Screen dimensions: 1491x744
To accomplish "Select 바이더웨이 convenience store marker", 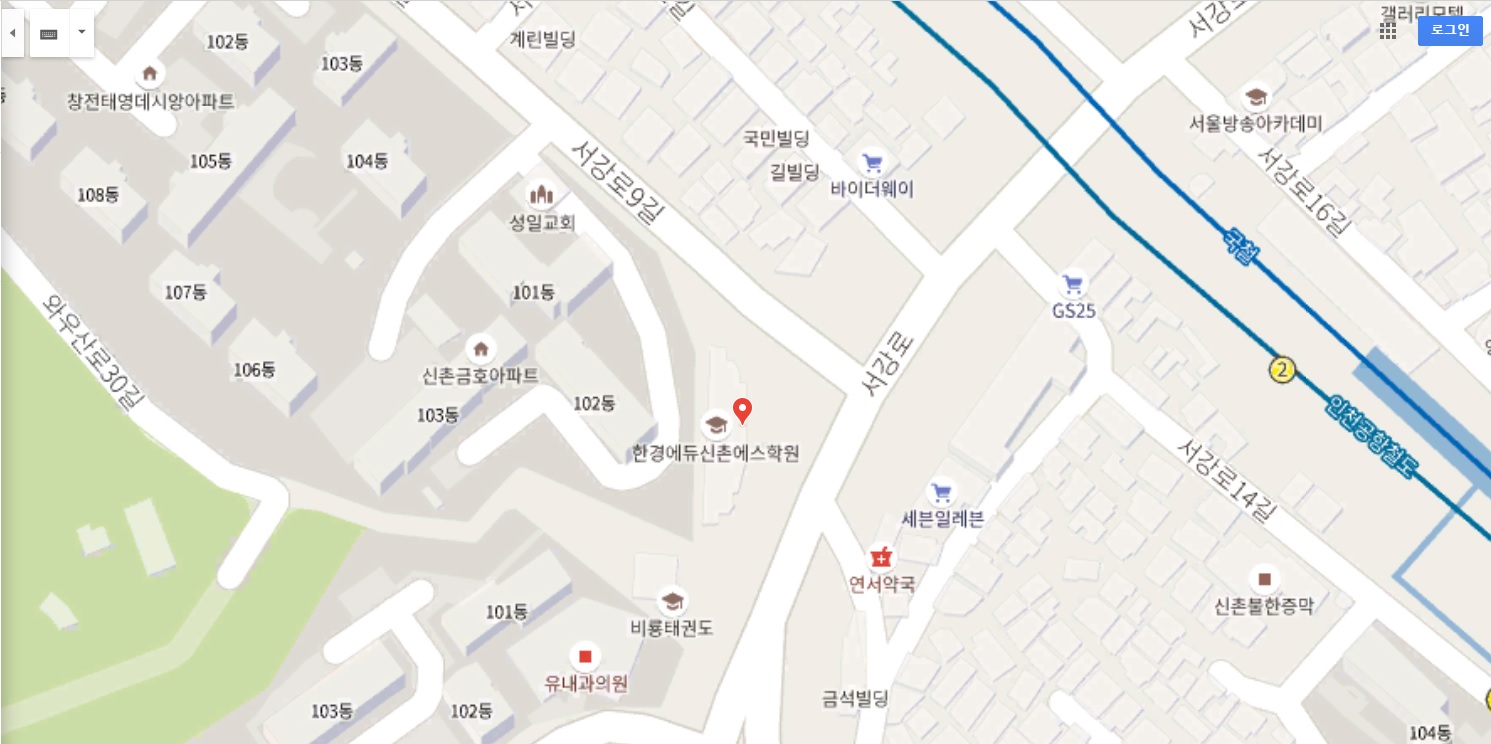I will (872, 163).
